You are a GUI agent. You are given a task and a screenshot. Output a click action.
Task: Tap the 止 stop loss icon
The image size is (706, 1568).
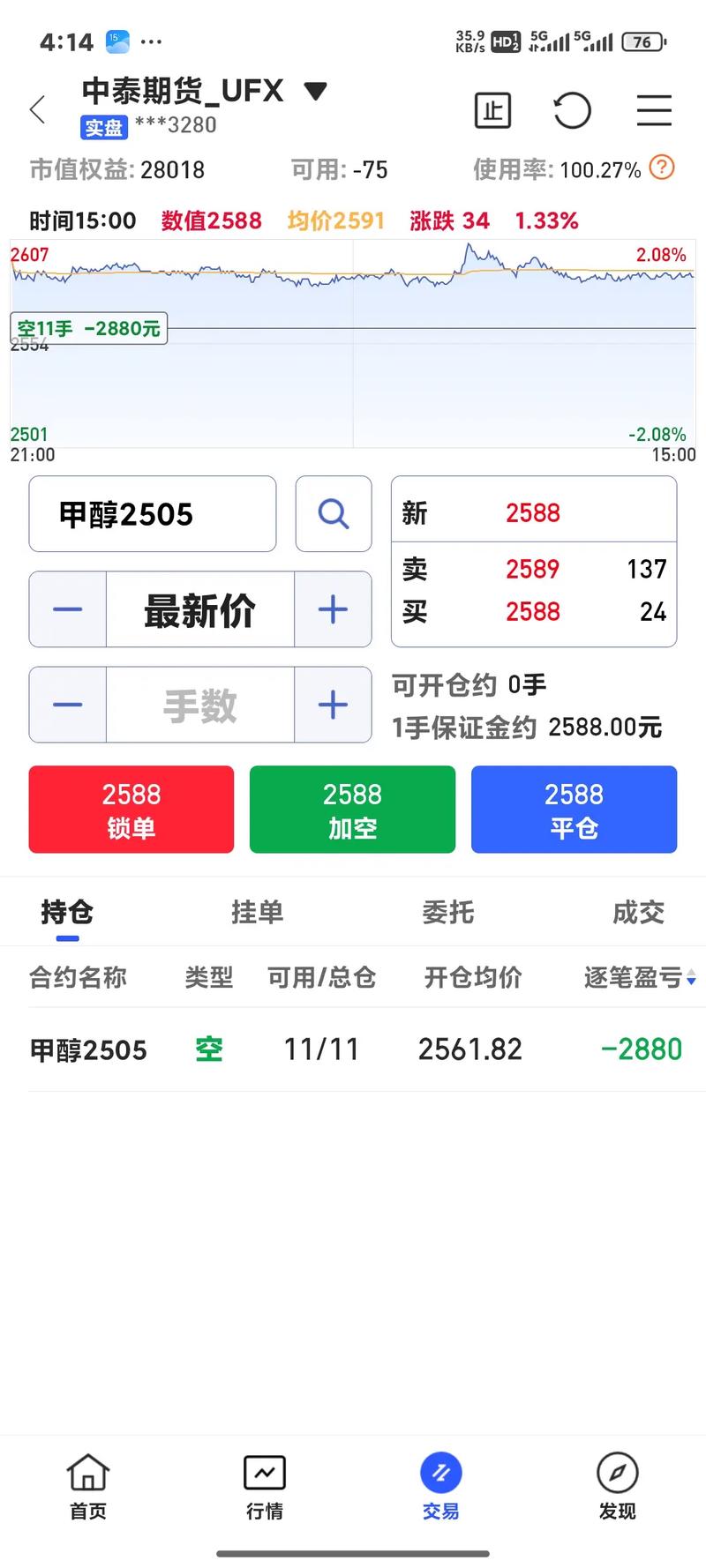492,110
